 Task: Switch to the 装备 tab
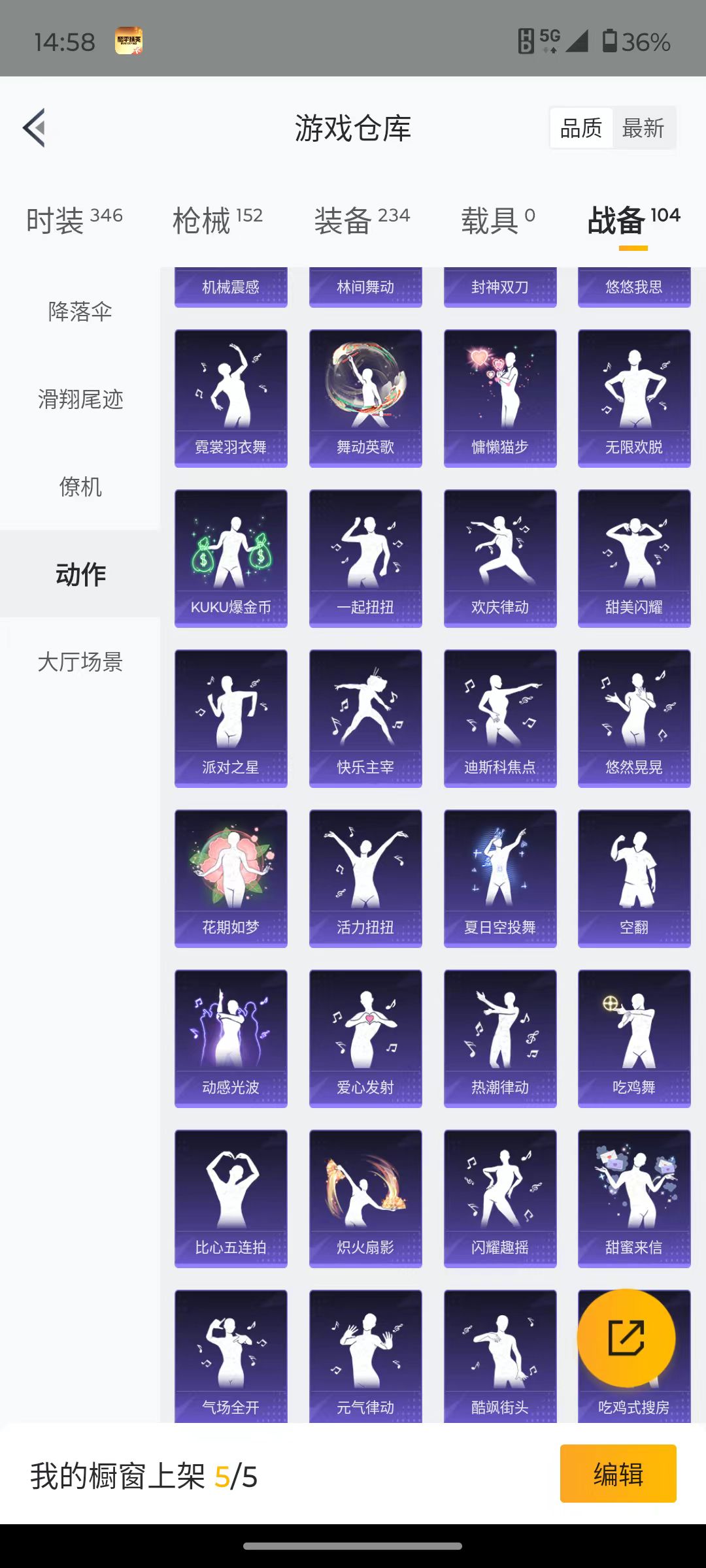click(x=362, y=220)
